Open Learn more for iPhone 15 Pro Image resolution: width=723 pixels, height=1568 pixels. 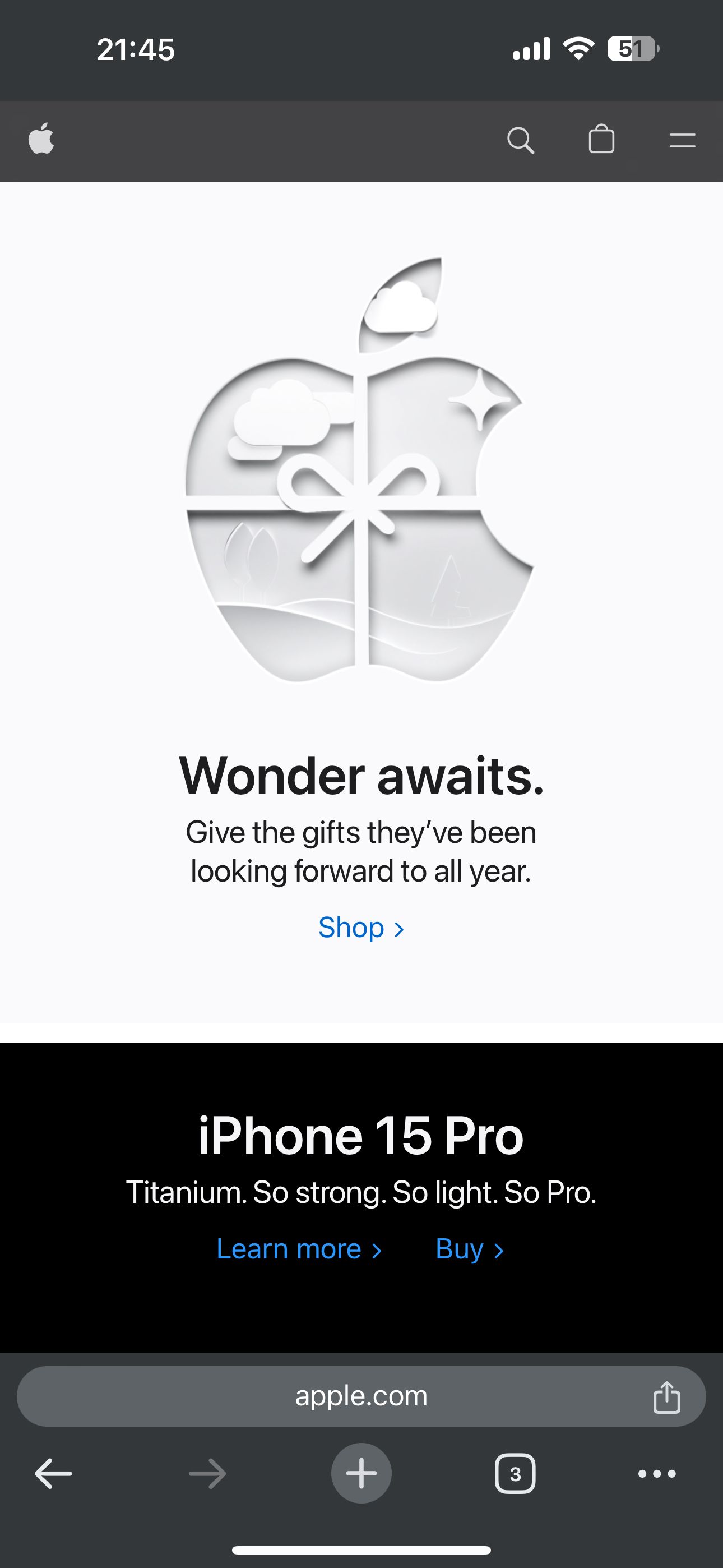point(299,1249)
